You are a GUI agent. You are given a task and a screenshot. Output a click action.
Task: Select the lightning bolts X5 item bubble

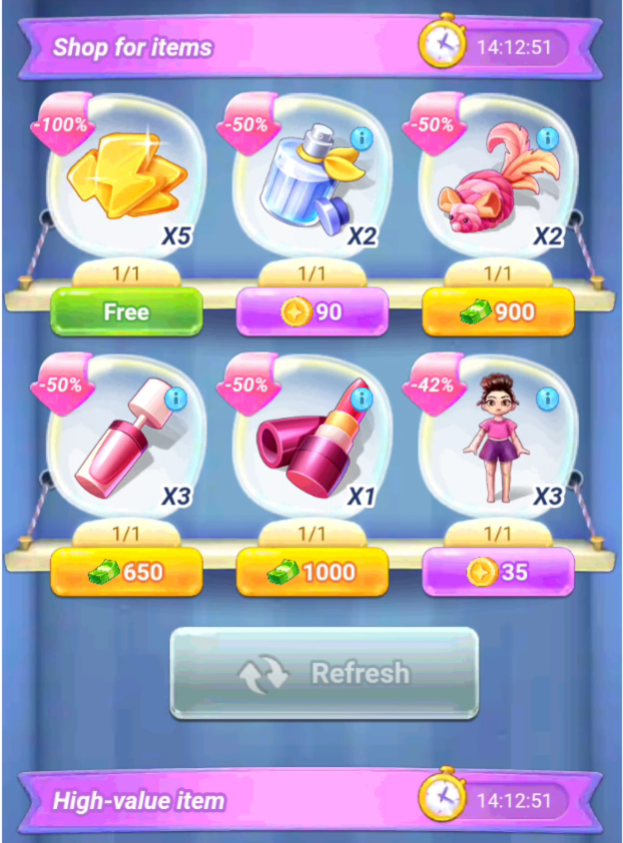[x=126, y=175]
